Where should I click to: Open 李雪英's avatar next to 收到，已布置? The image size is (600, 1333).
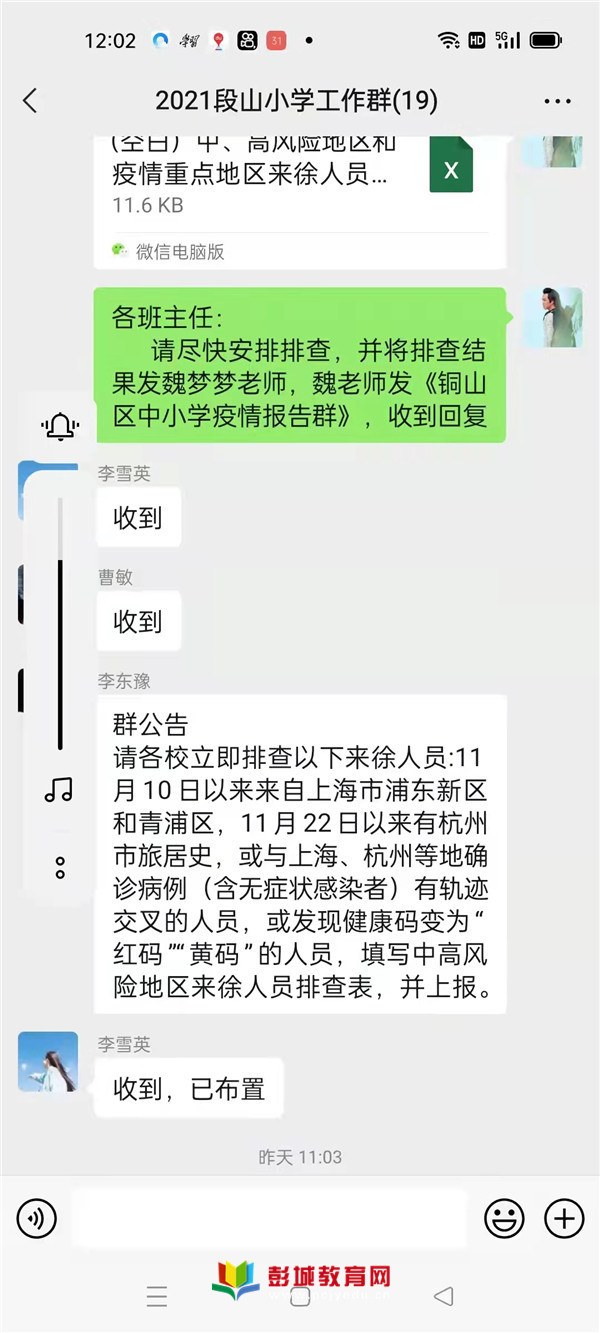tap(48, 1061)
